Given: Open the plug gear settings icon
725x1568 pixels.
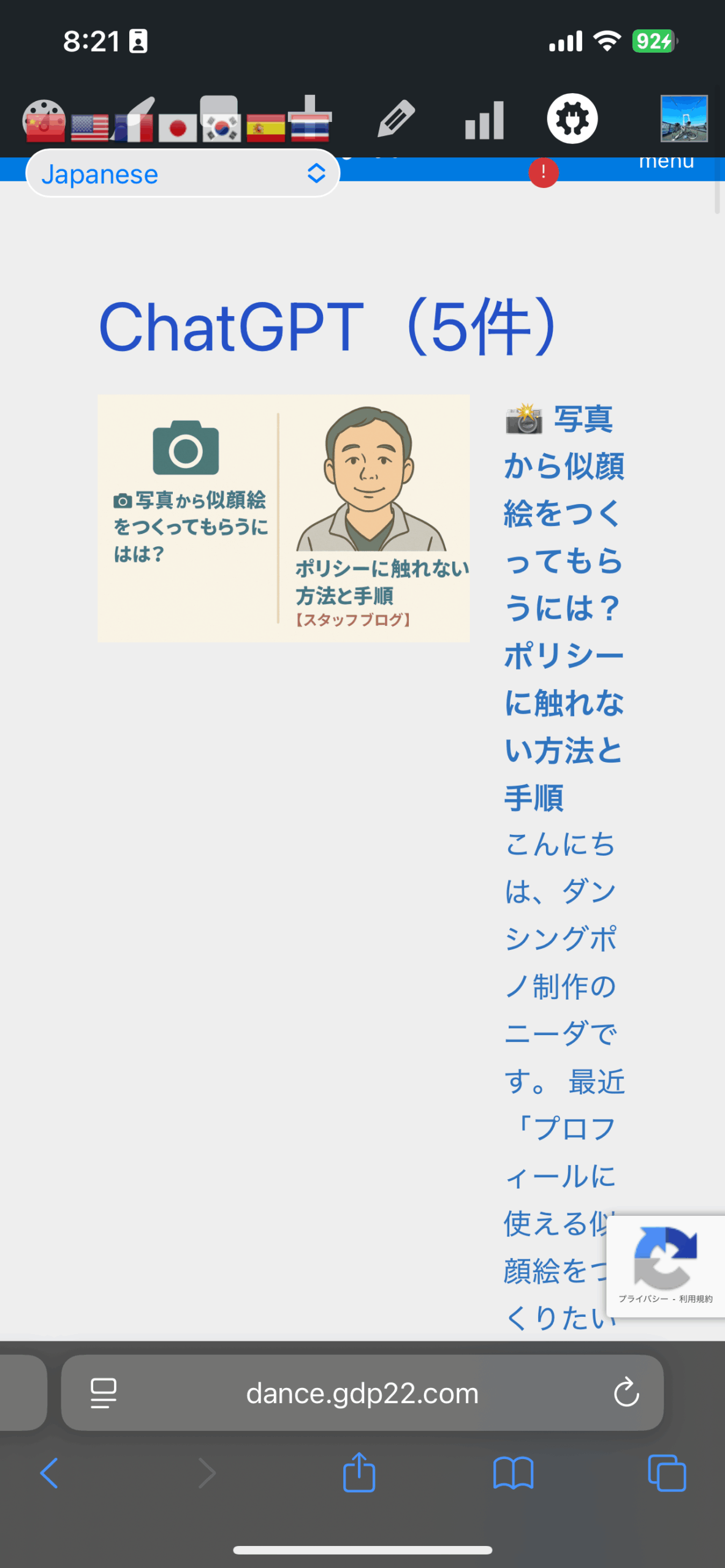Looking at the screenshot, I should (572, 118).
